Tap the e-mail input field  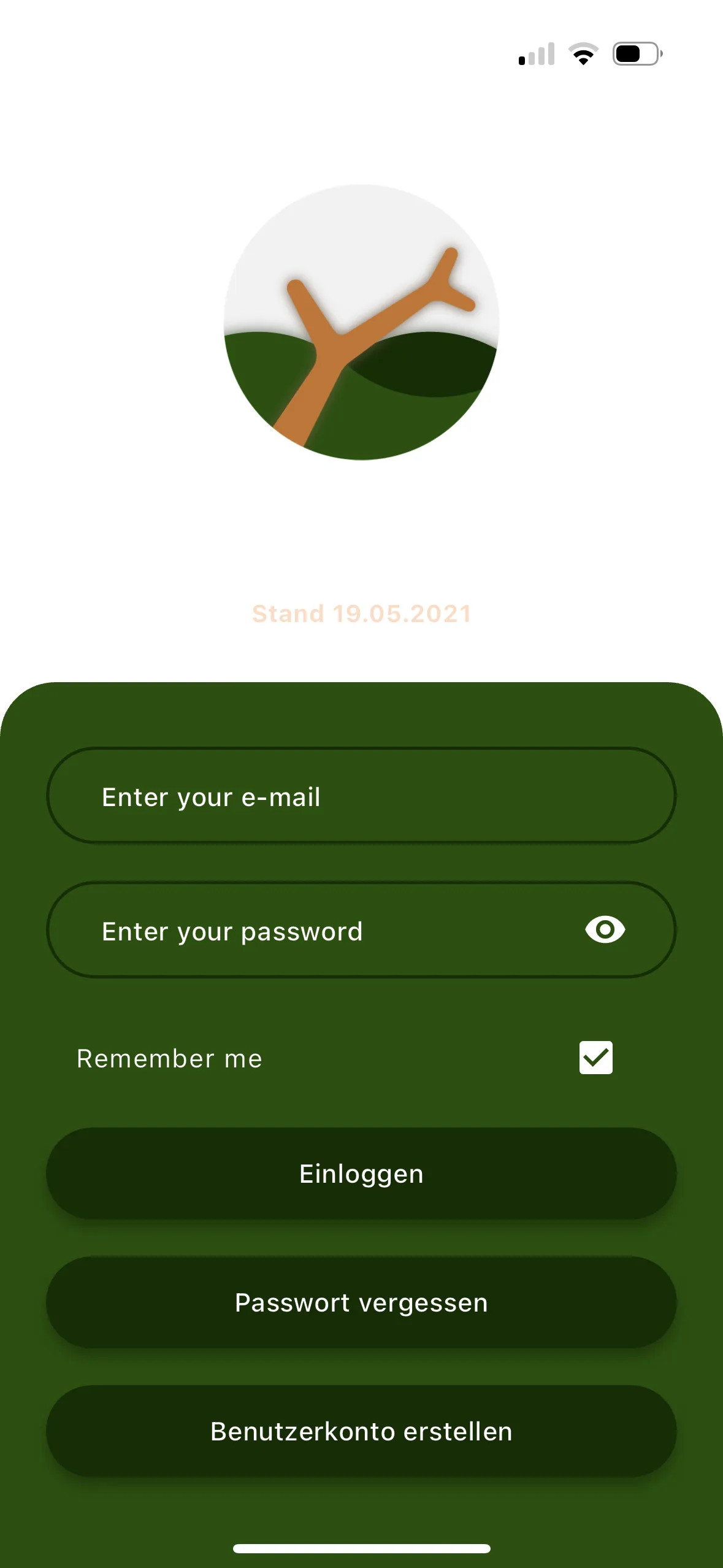(x=361, y=796)
